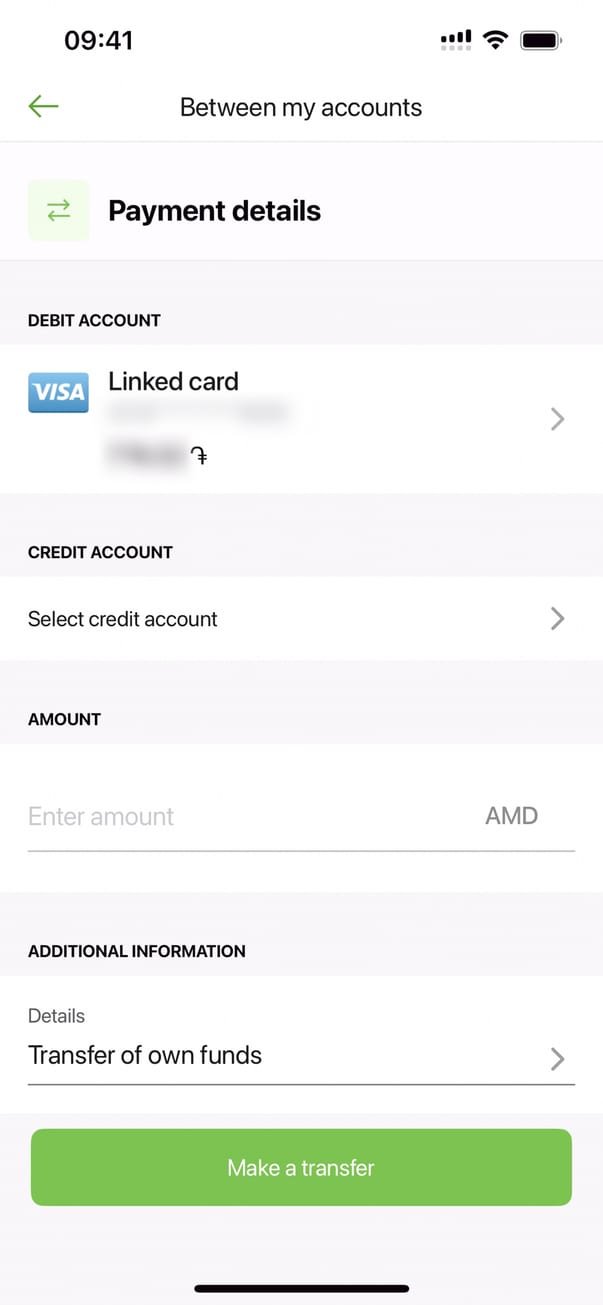Change the Linked card debit account
The height and width of the screenshot is (1305, 603).
(300, 419)
